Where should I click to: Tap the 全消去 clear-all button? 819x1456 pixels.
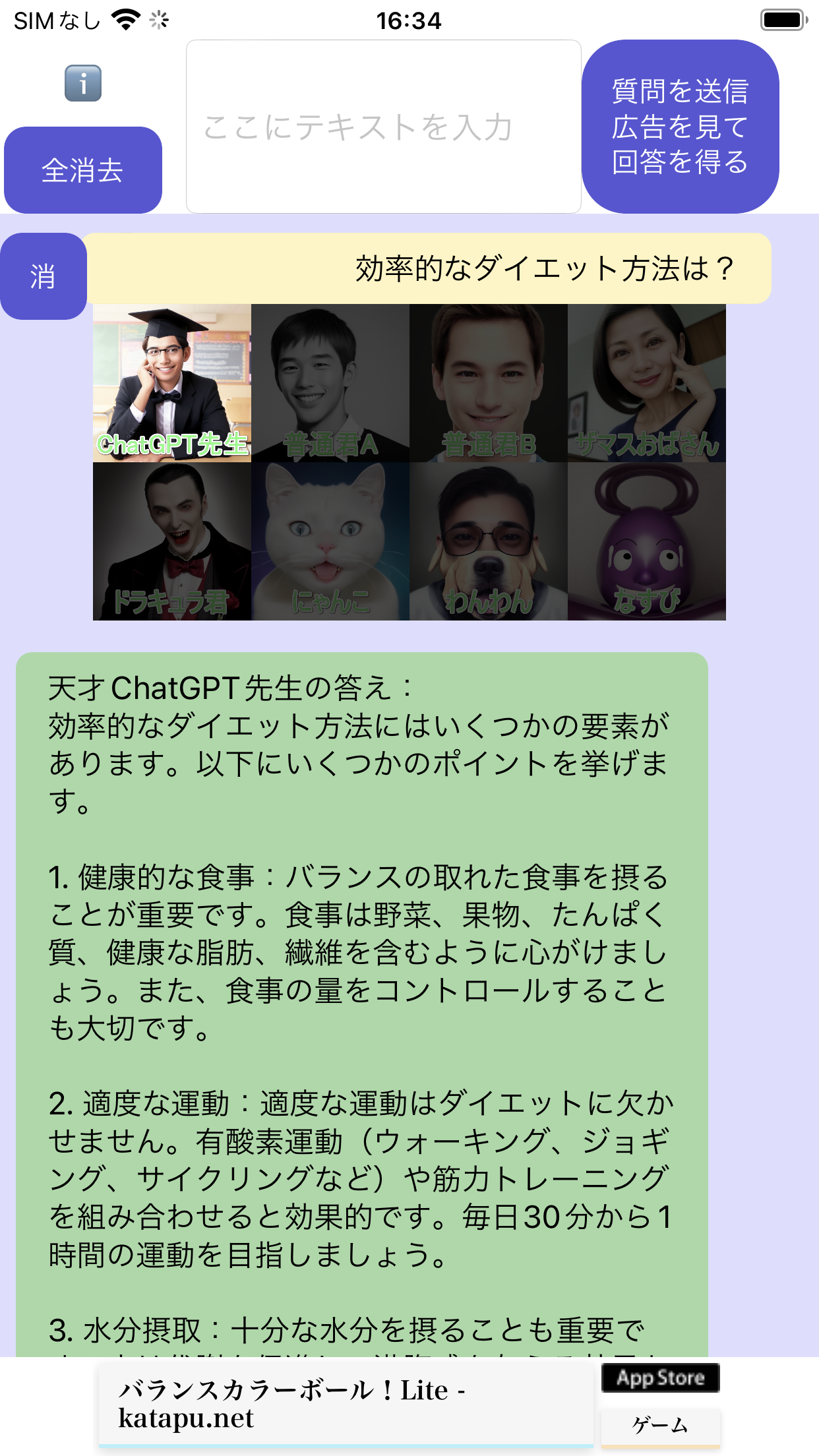pos(83,170)
